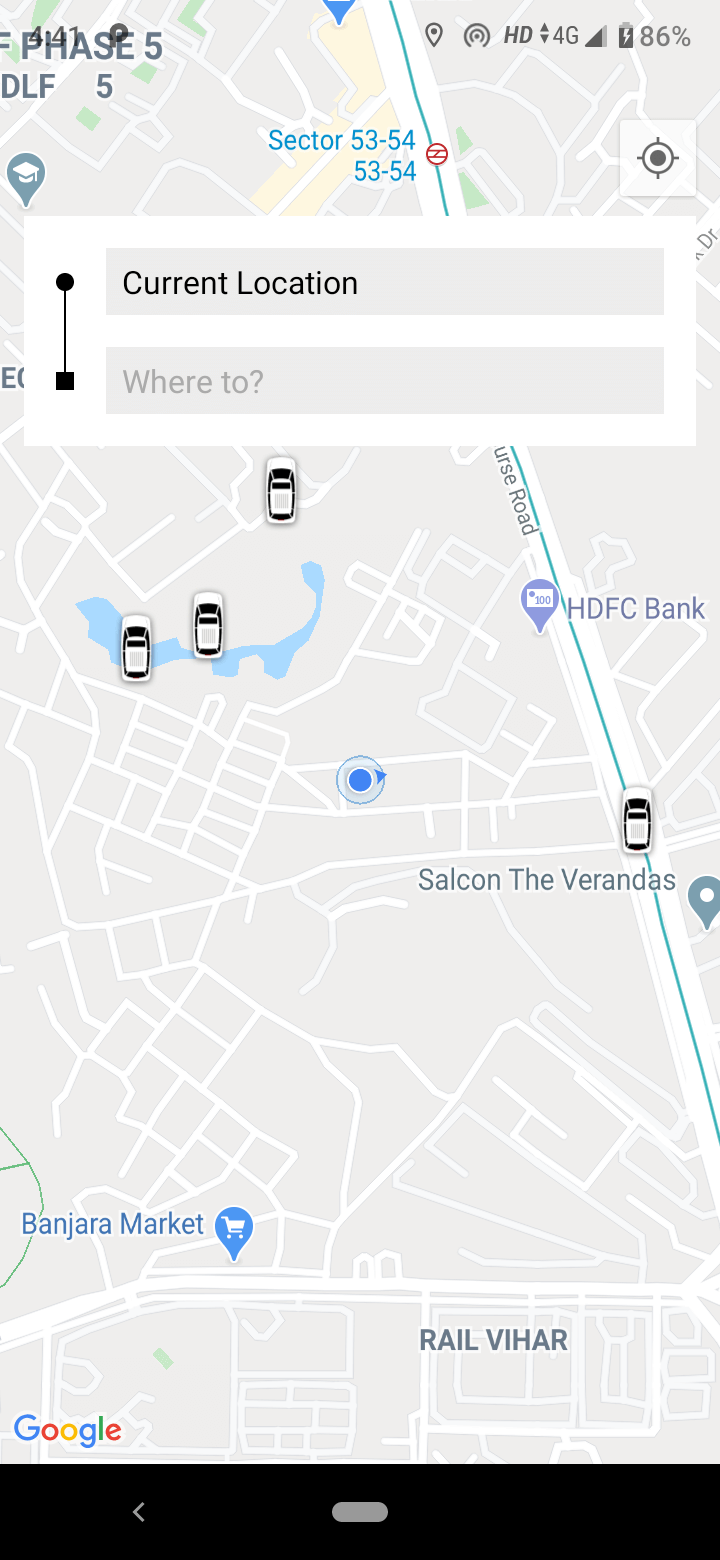Image resolution: width=720 pixels, height=1560 pixels.
Task: Select the topmost car icon on the map
Action: [280, 492]
